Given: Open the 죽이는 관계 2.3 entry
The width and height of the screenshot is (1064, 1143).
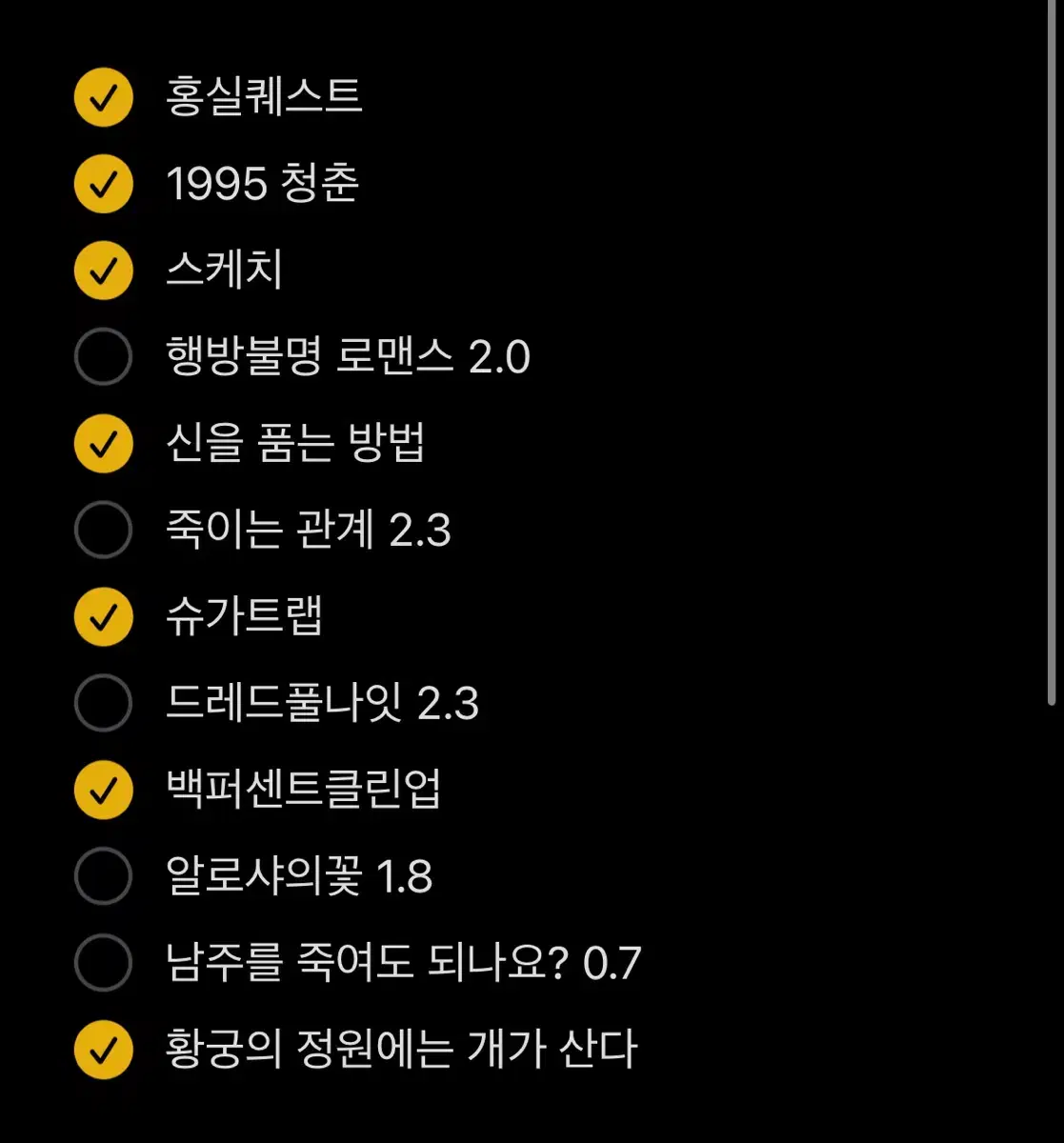Looking at the screenshot, I should click(x=307, y=531).
